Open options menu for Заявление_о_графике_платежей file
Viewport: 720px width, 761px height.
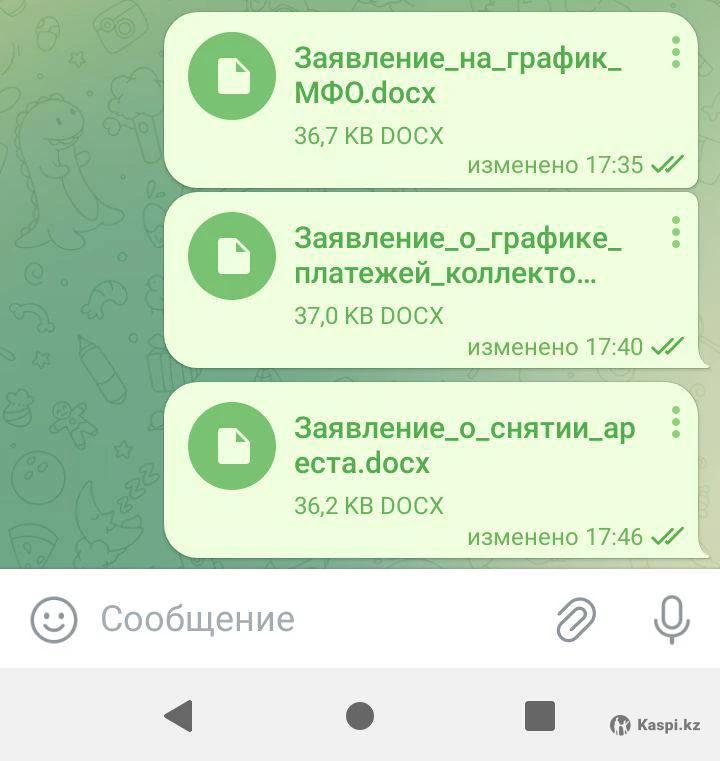pyautogui.click(x=676, y=232)
